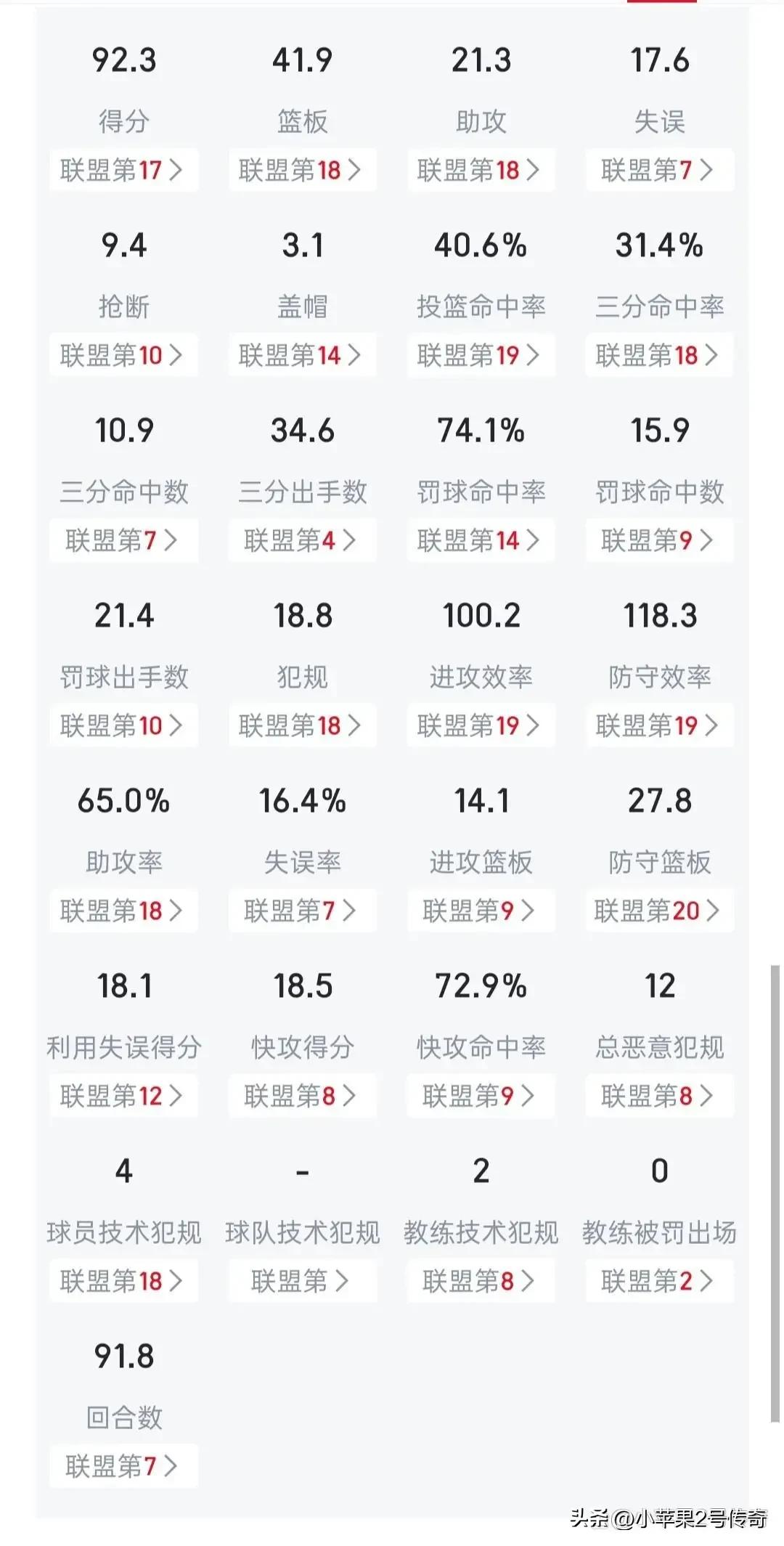Open the 罚球命中率 rank 联盟第14 link
The width and height of the screenshot is (784, 1546).
(x=481, y=540)
